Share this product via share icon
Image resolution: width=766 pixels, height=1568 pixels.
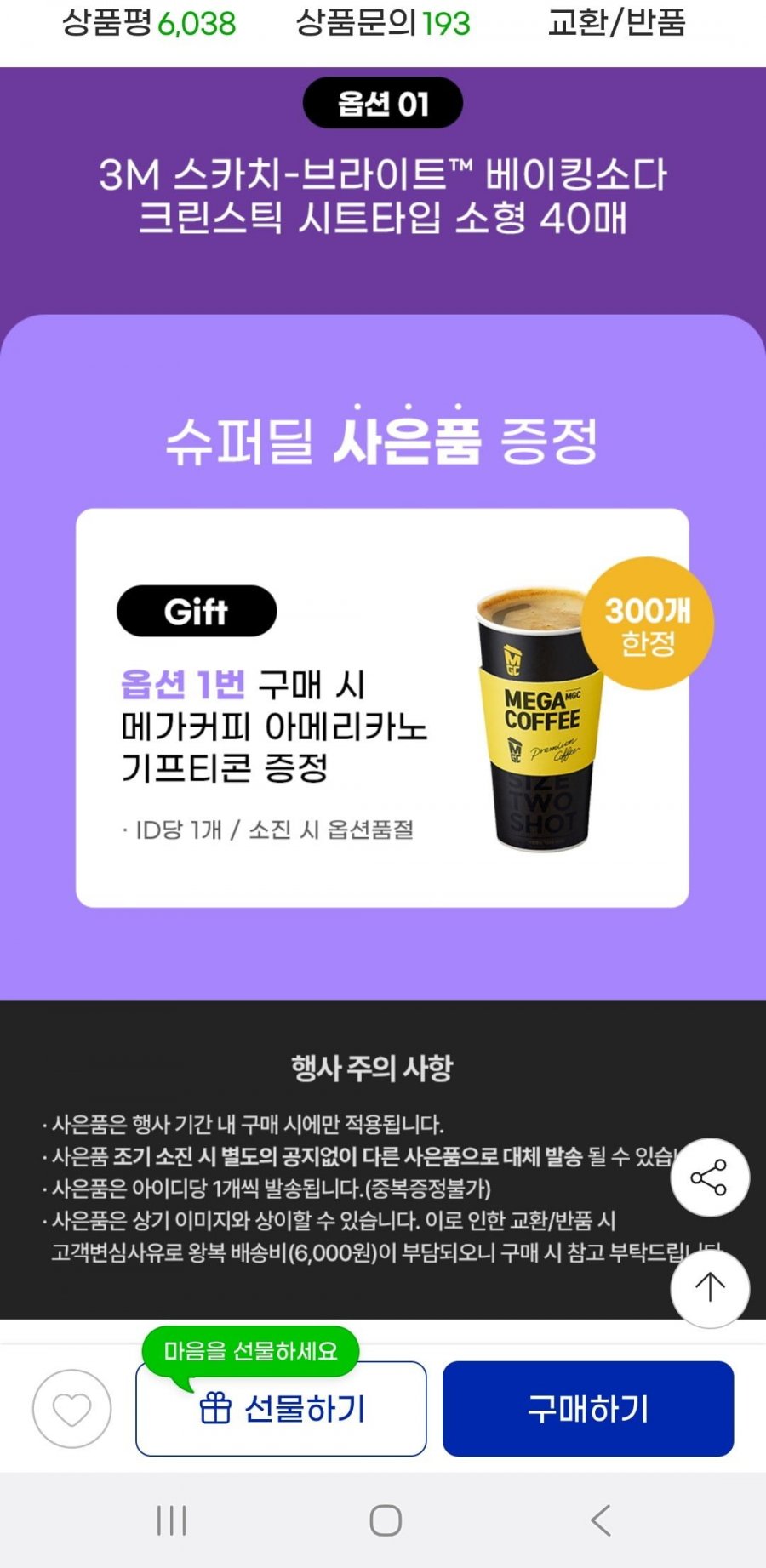pyautogui.click(x=710, y=1177)
